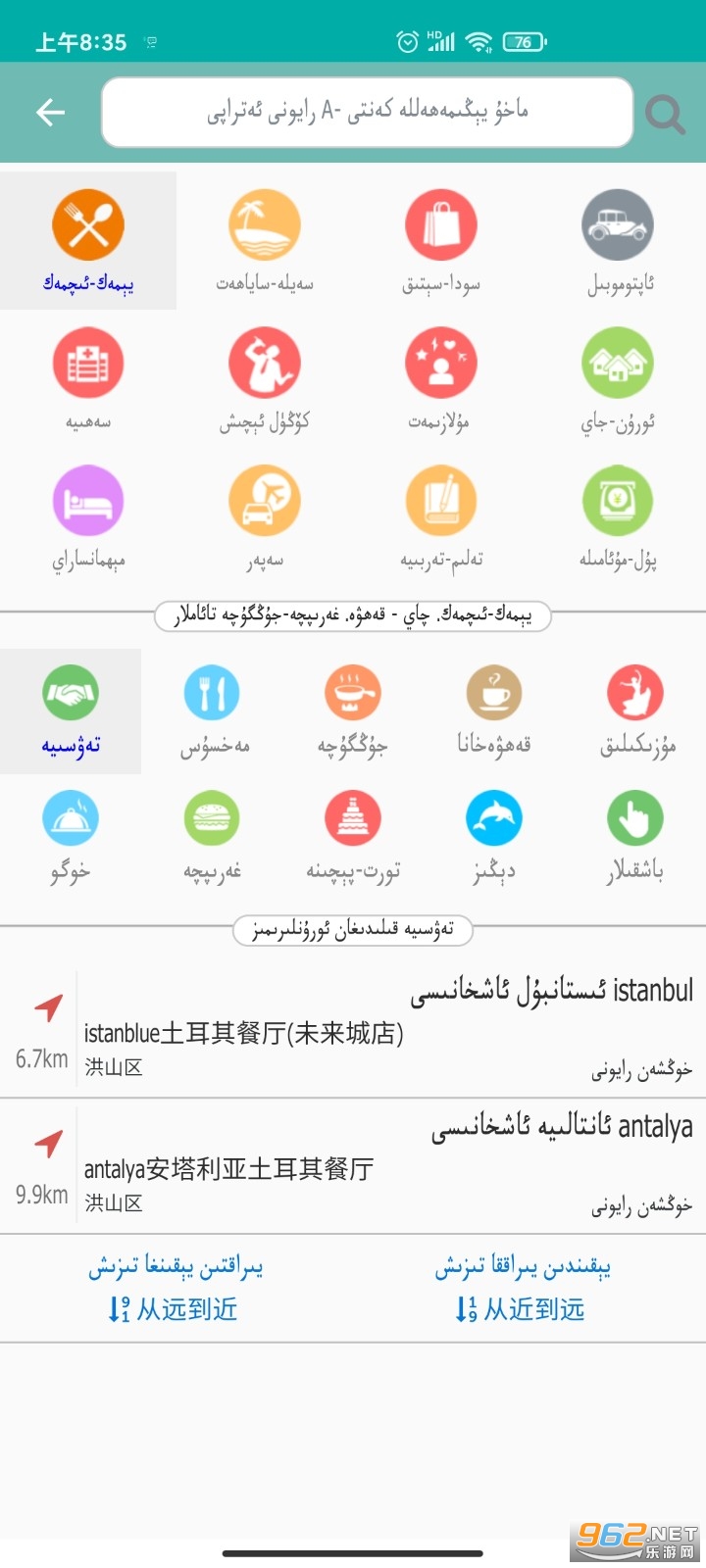Image resolution: width=706 pixels, height=1568 pixels.
Task: Open the hospital health category
Action: coord(88,379)
